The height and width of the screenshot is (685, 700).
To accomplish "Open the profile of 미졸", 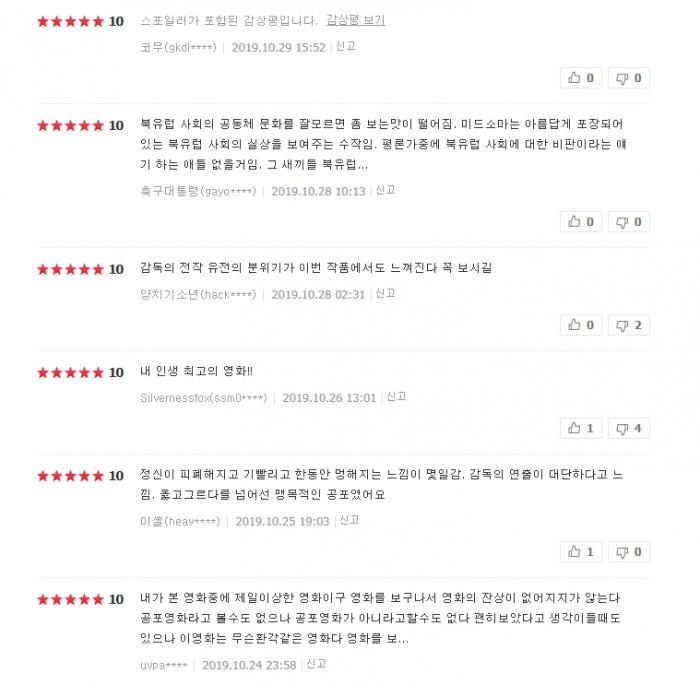I will (180, 521).
